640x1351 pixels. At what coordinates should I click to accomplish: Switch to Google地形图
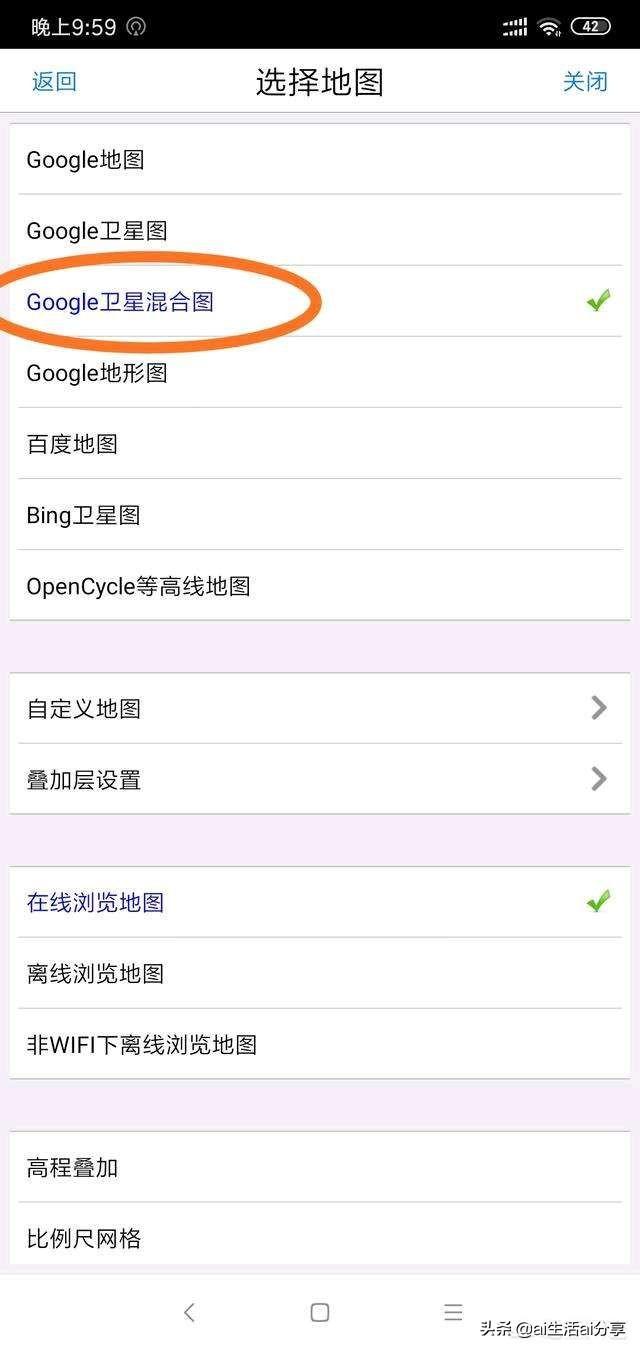(x=320, y=372)
